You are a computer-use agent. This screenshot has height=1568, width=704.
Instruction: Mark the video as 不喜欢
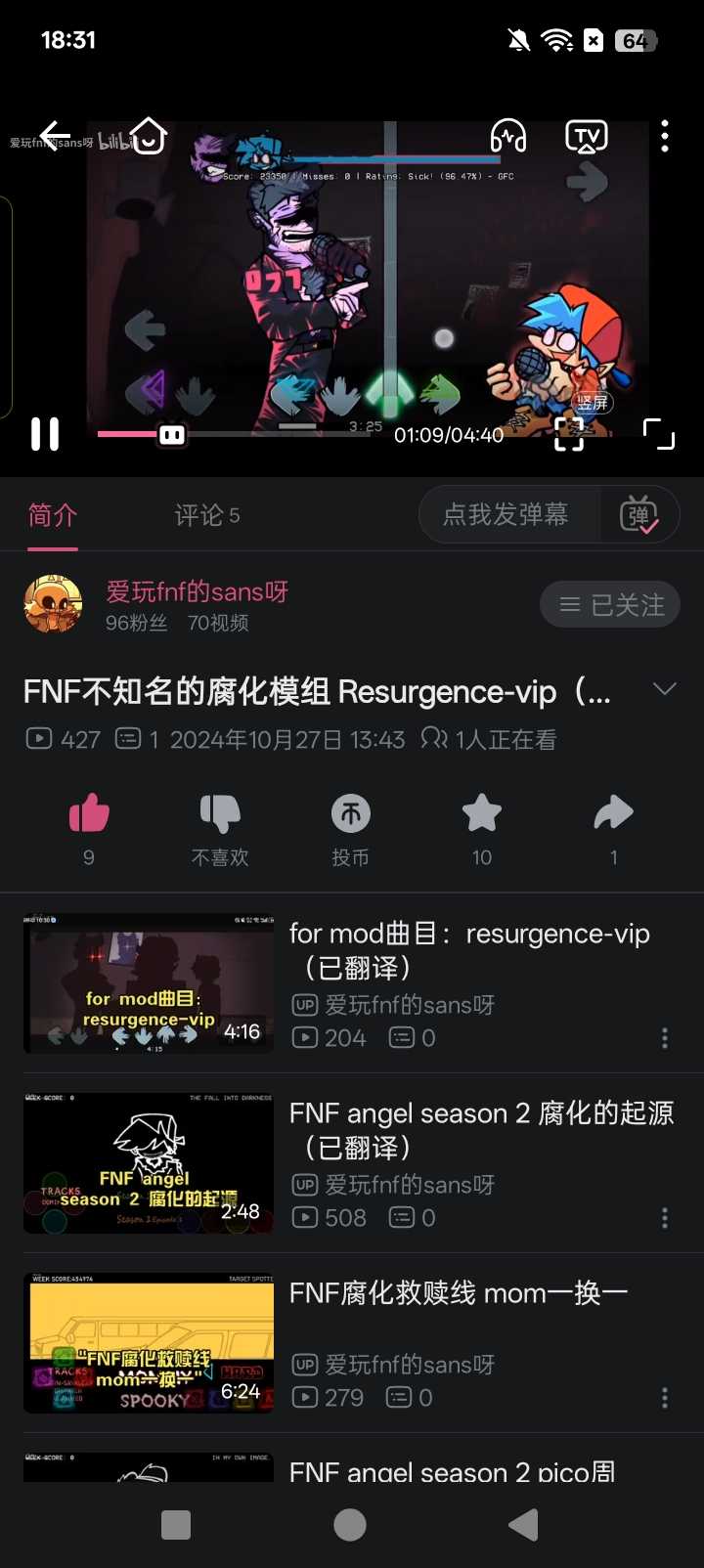(220, 813)
